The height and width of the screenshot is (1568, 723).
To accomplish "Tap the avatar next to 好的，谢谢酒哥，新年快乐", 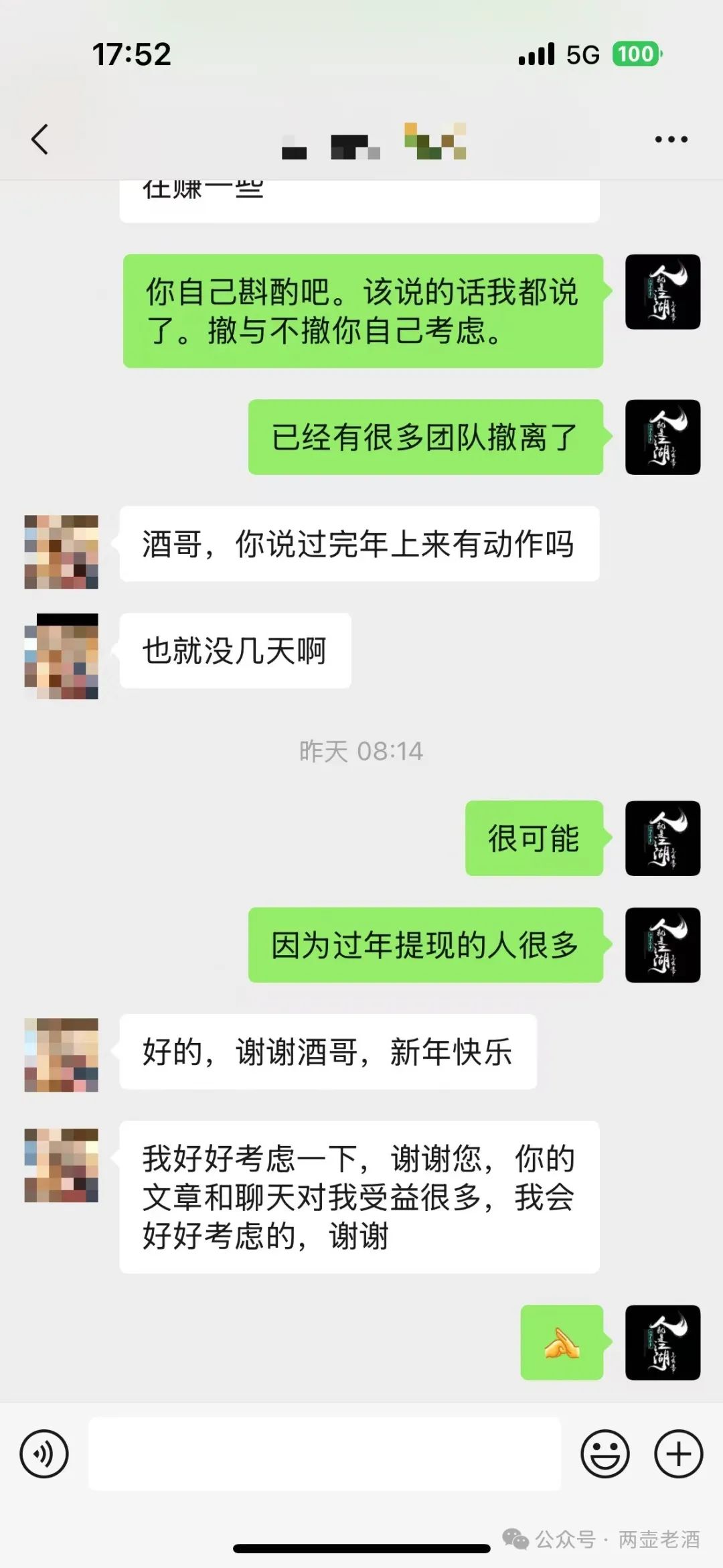I will tap(62, 1055).
